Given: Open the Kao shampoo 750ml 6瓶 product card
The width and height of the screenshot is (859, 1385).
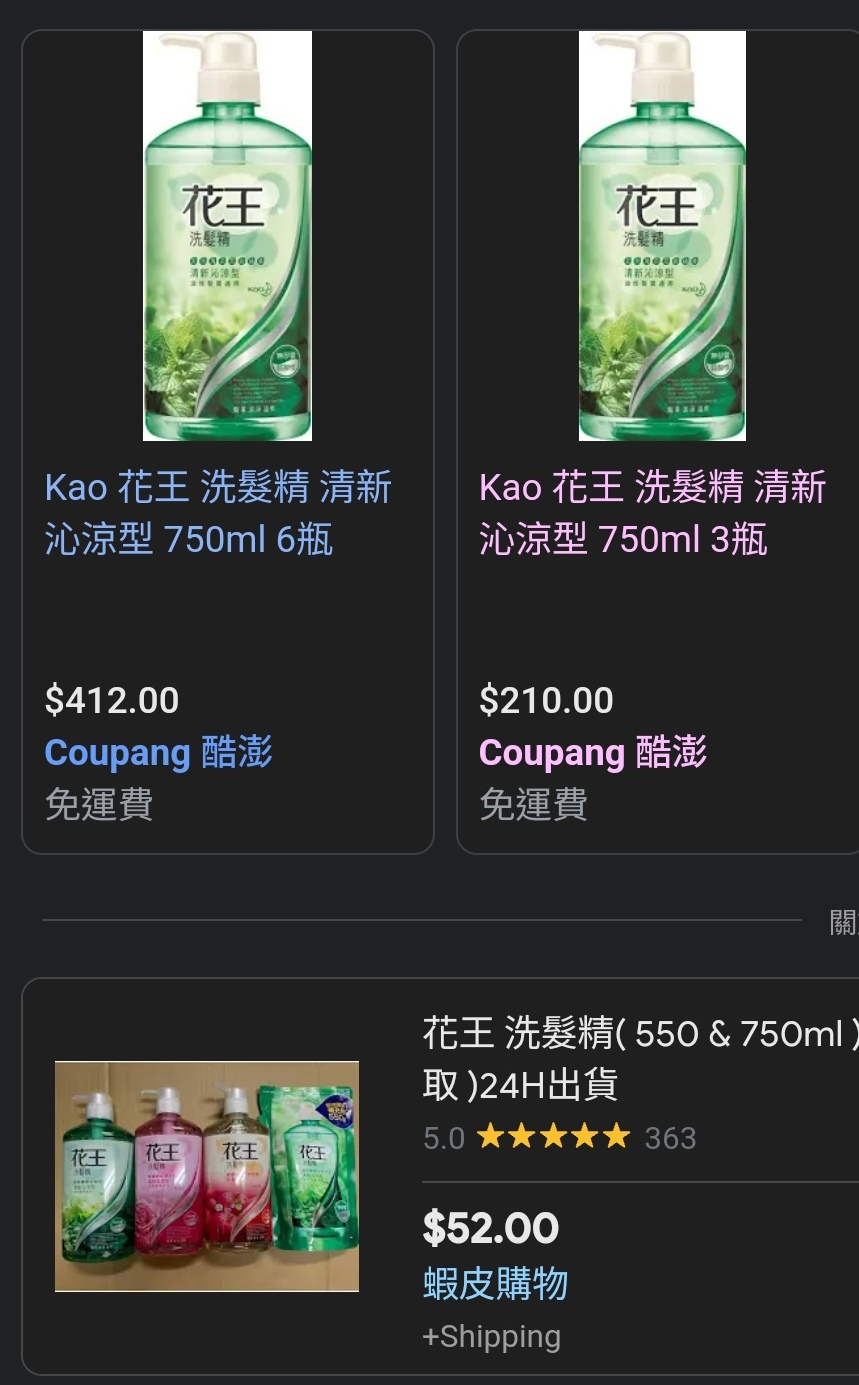Looking at the screenshot, I should 218,514.
